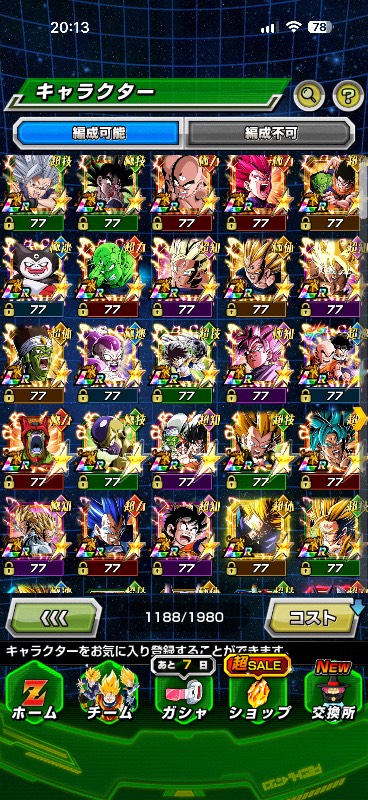Open the question mark help icon
The width and height of the screenshot is (368, 800).
tap(348, 94)
